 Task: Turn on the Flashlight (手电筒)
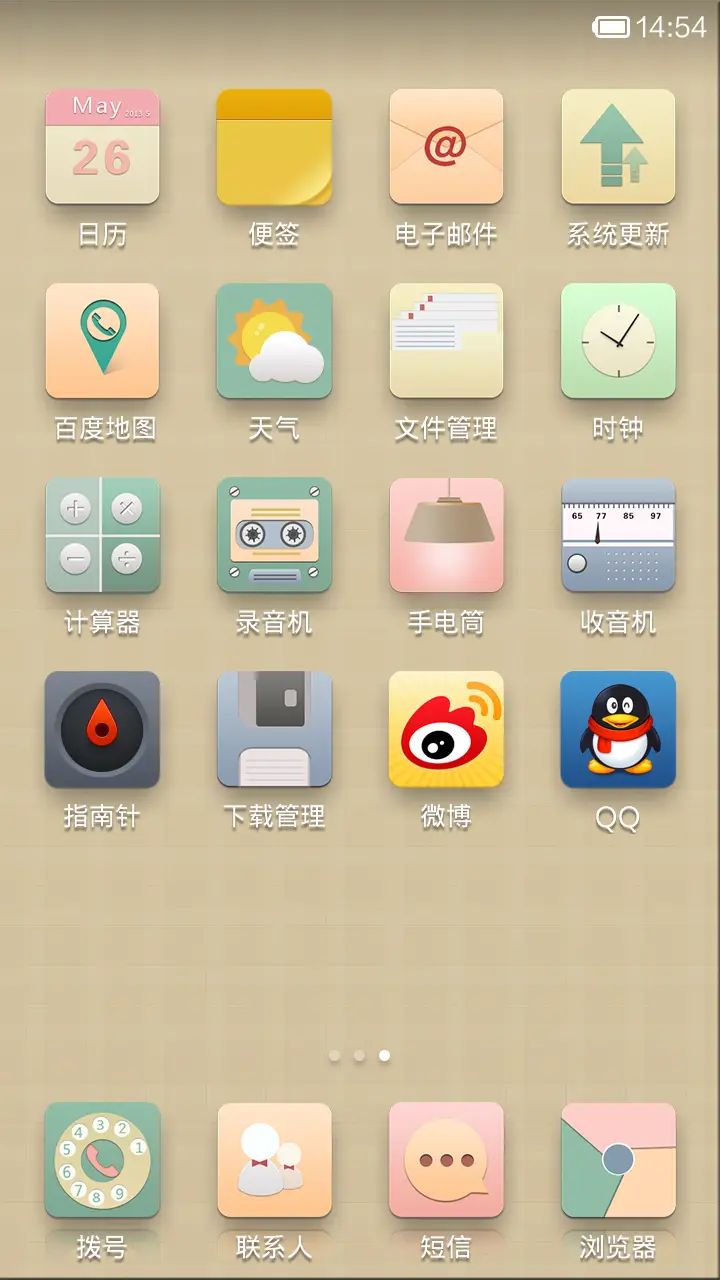(x=446, y=534)
